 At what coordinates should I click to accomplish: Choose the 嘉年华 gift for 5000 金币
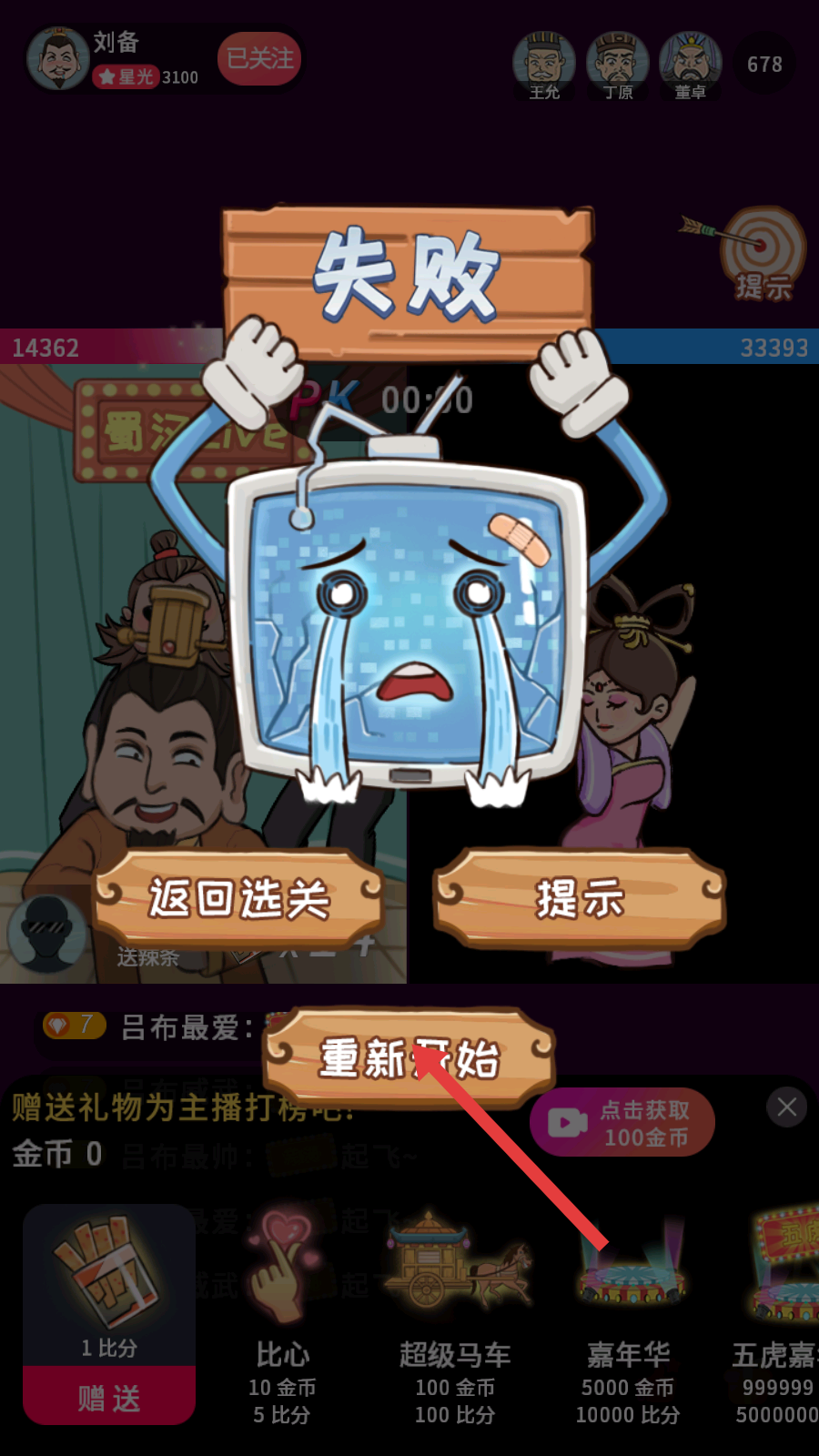(x=628, y=1310)
